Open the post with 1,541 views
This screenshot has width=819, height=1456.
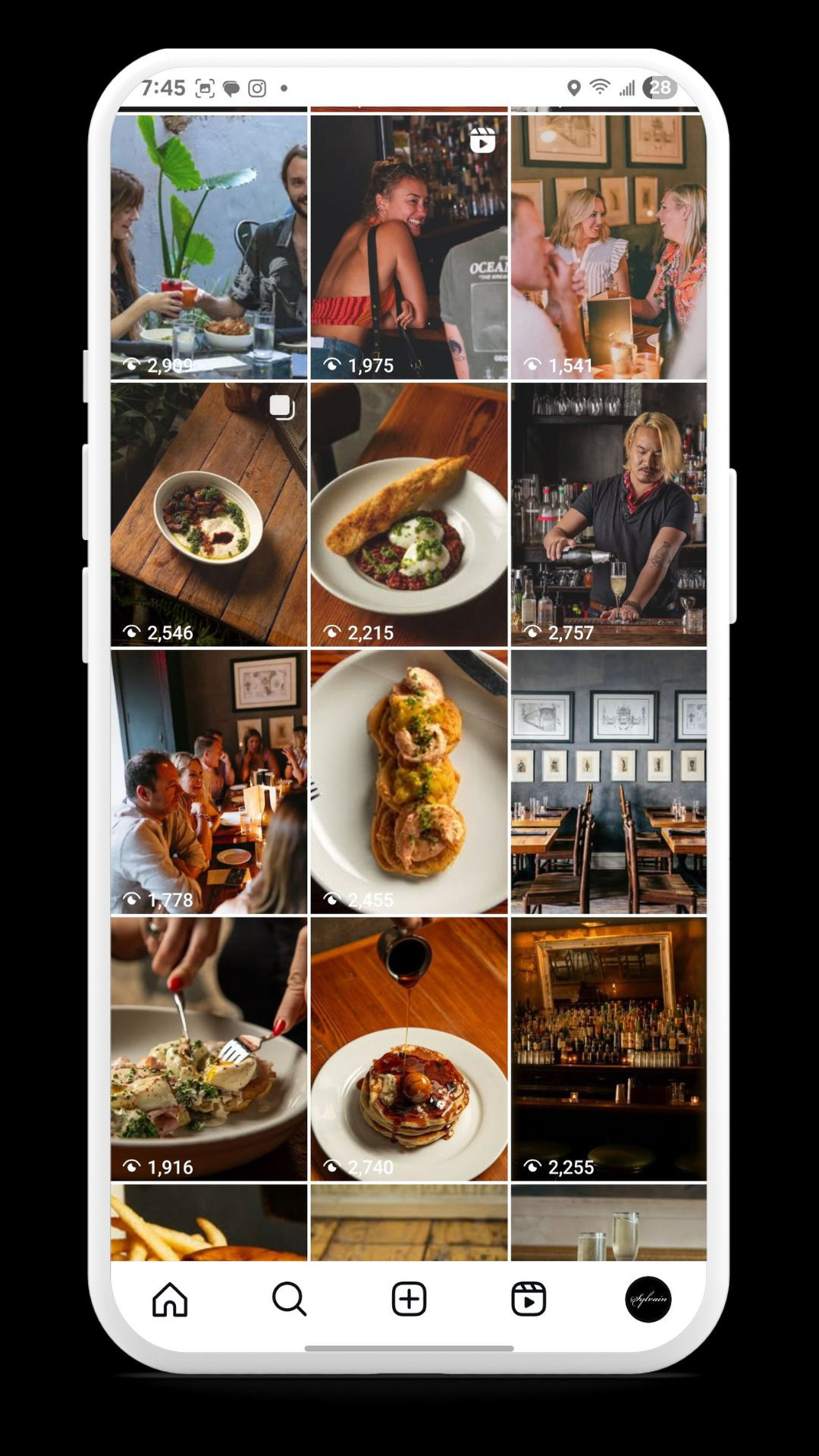click(x=608, y=246)
